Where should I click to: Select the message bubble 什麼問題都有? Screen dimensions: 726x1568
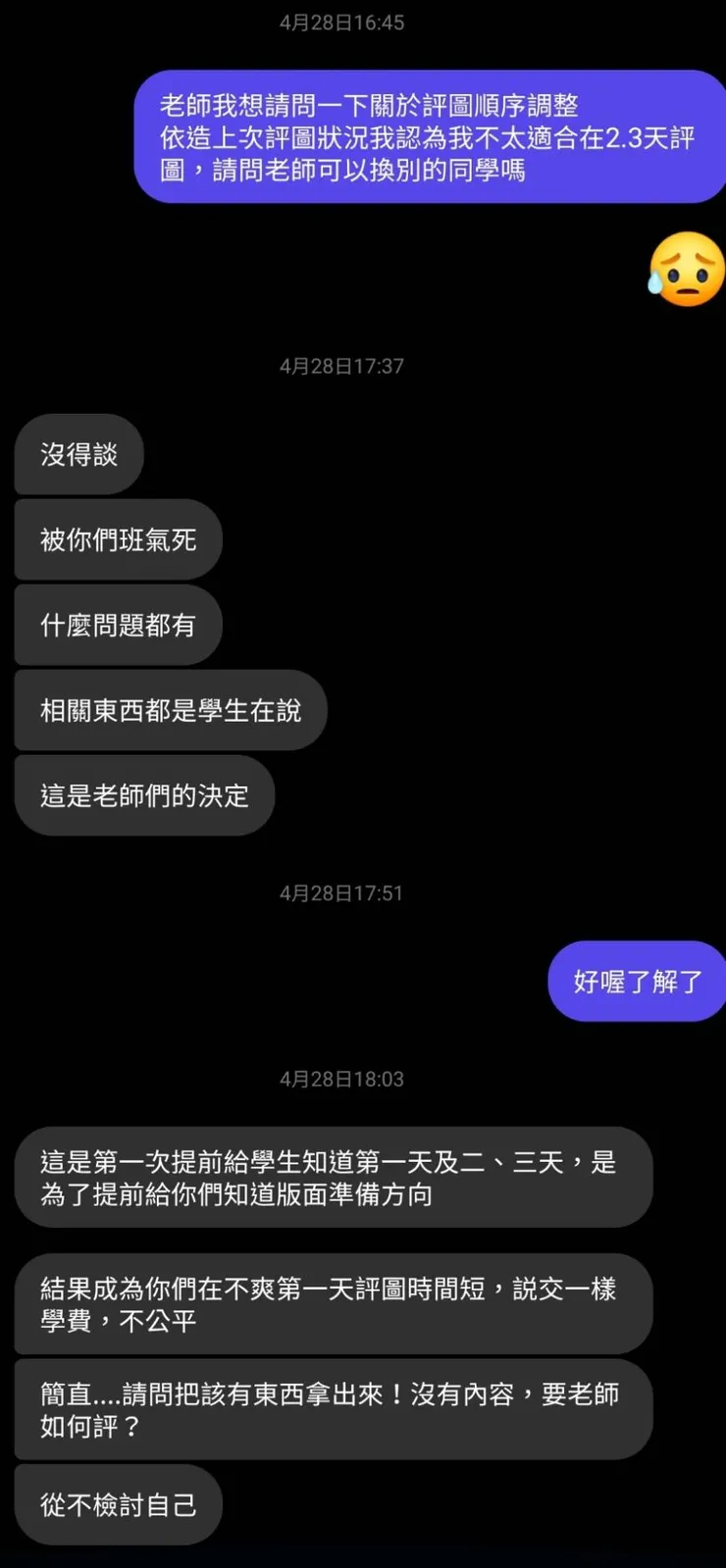(118, 625)
